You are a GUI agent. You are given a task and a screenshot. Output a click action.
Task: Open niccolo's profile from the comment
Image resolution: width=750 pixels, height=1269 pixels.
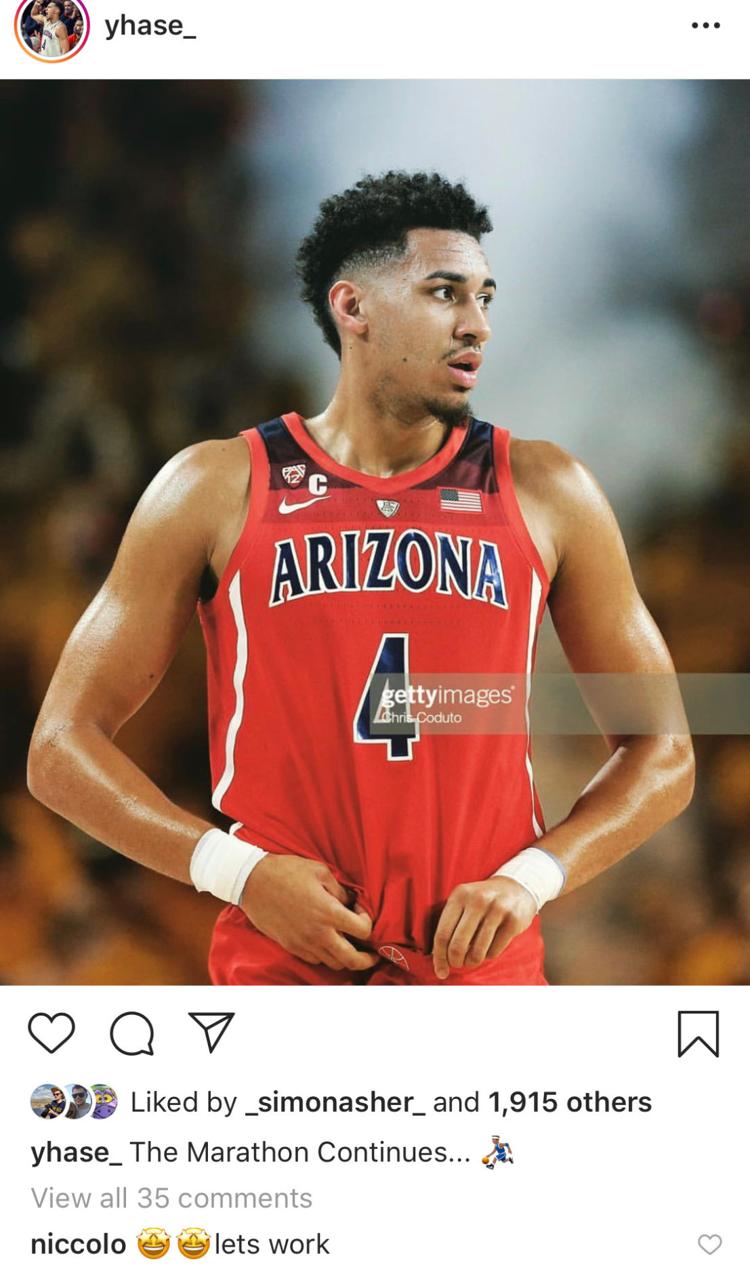click(x=78, y=1244)
